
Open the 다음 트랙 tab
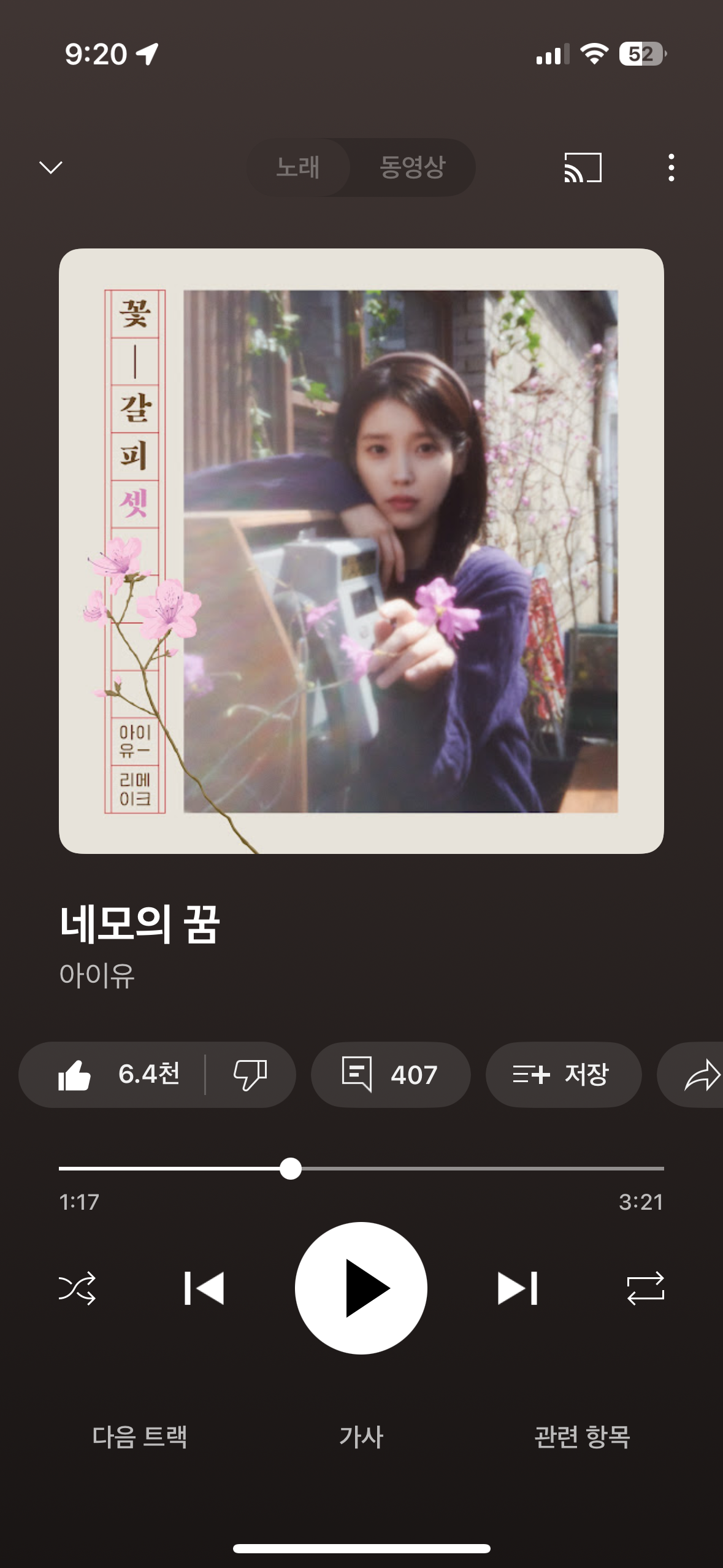coord(140,1437)
